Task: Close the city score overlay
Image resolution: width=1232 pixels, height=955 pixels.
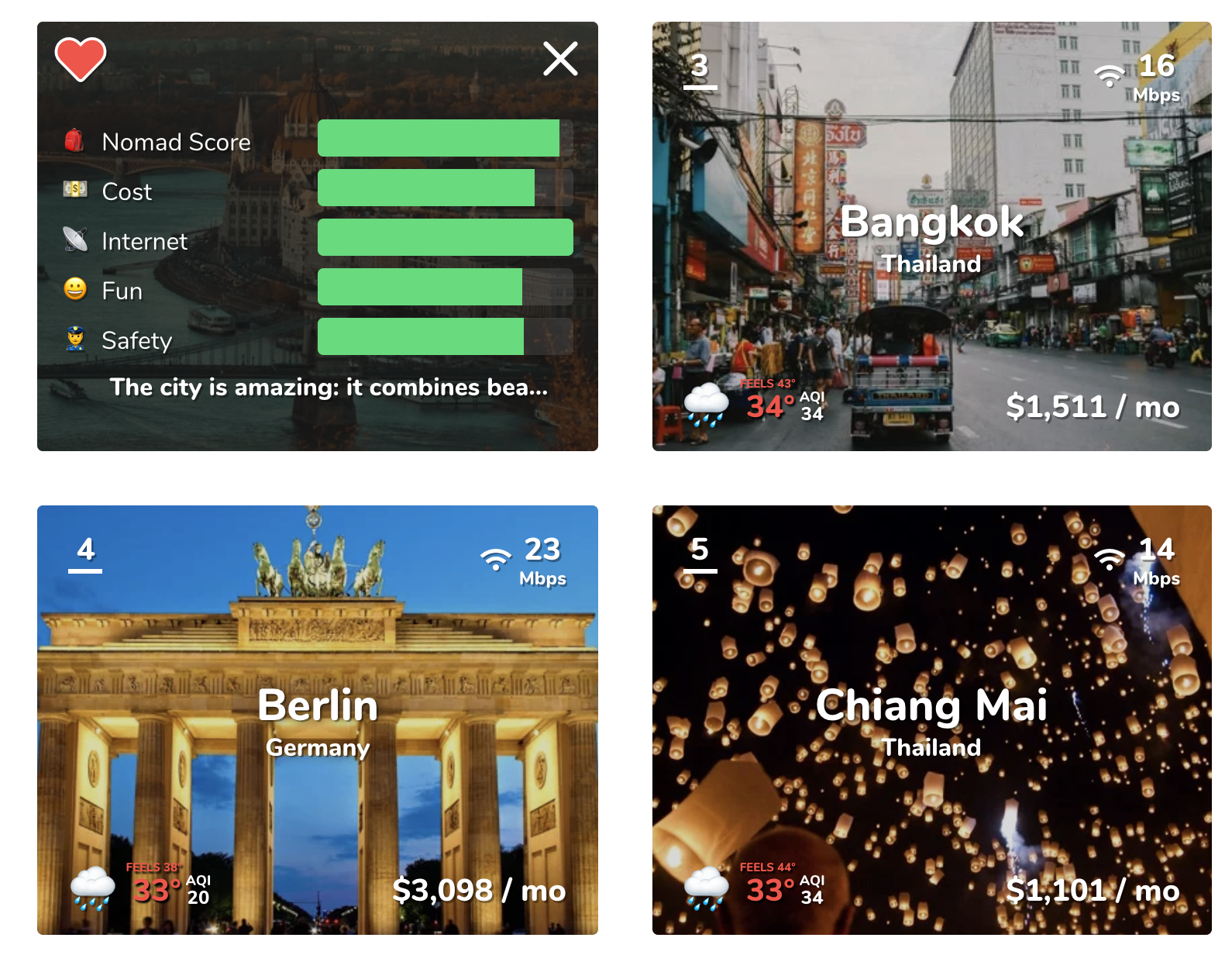Action: 560,59
